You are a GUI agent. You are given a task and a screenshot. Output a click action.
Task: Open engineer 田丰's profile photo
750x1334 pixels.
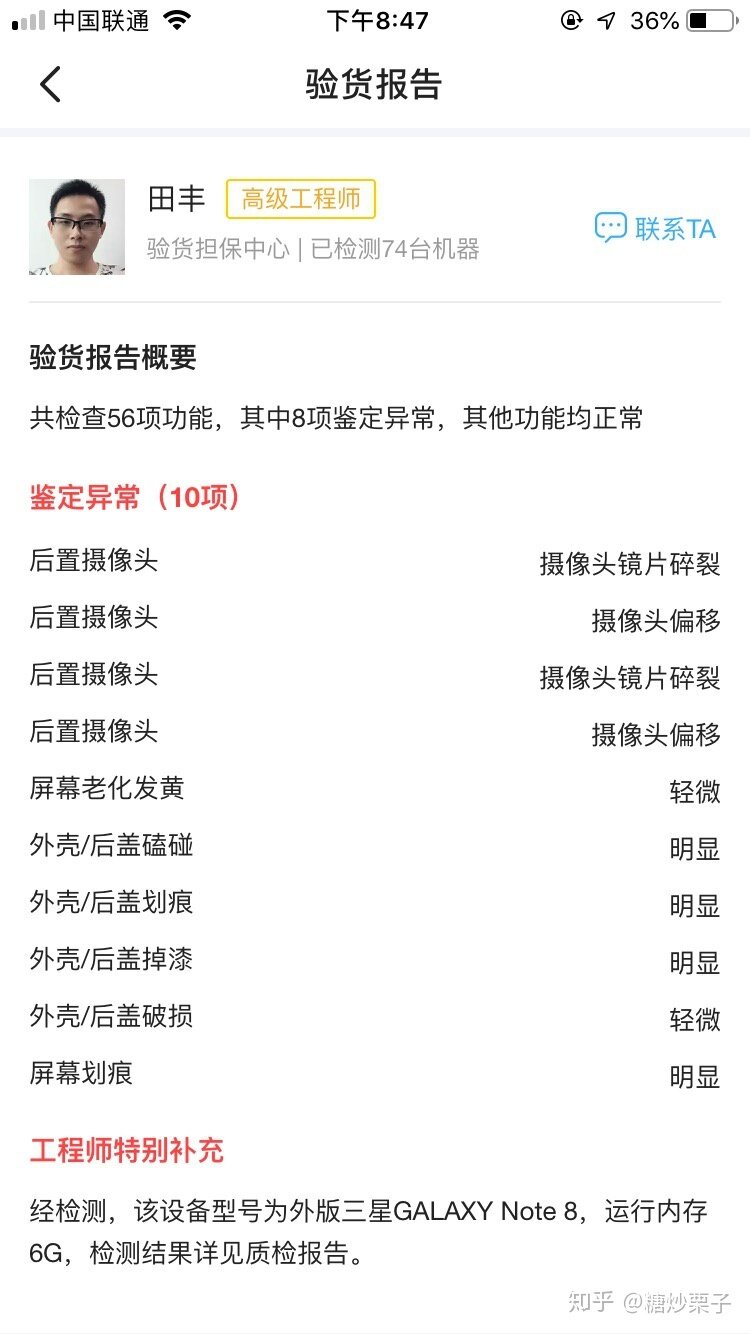(x=77, y=227)
